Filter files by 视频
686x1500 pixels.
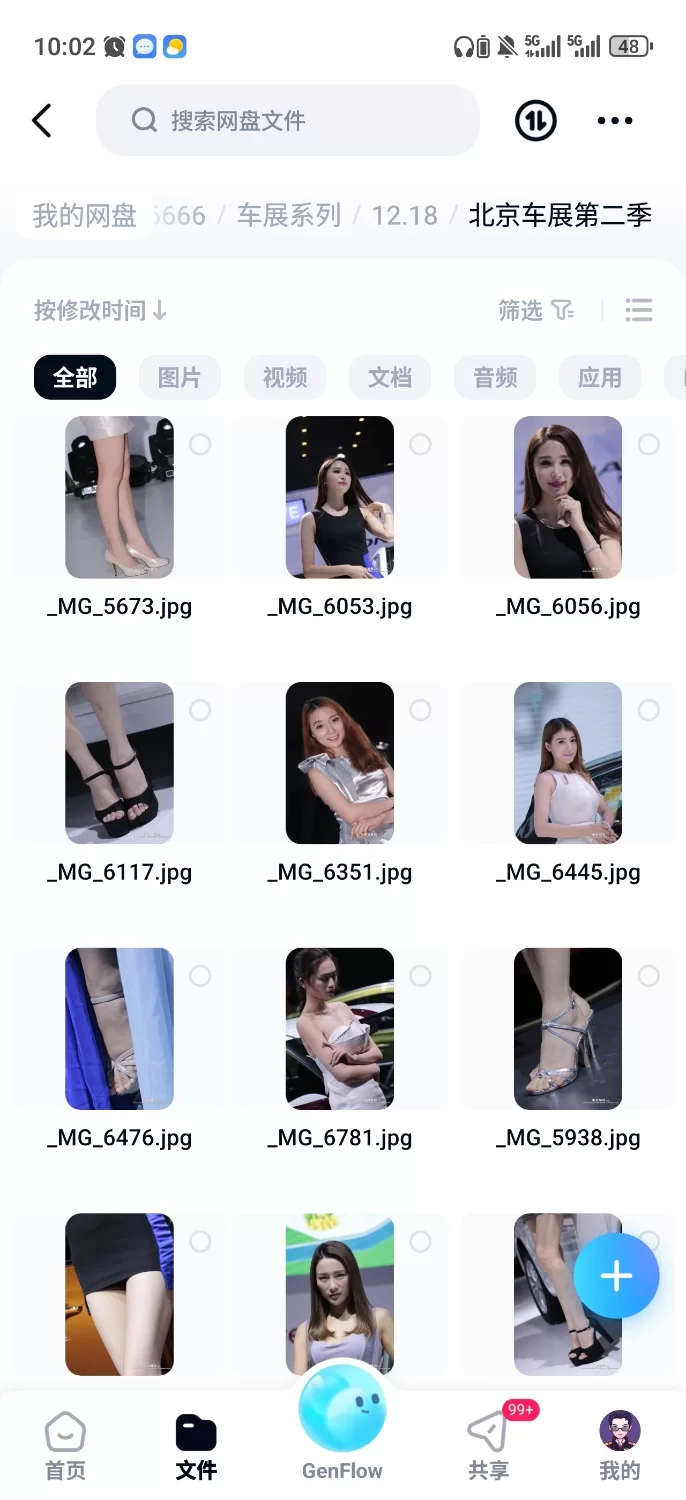click(x=285, y=377)
